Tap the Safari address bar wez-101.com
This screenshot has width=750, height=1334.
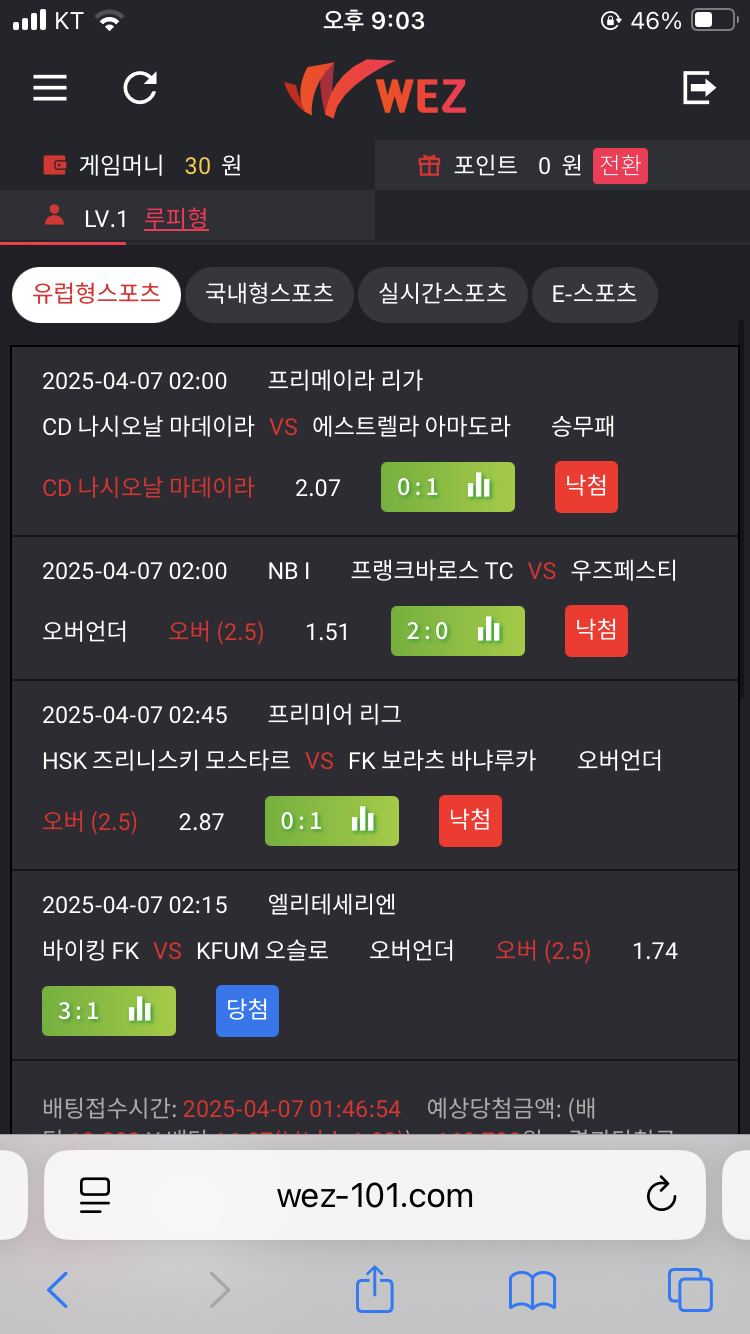click(375, 1195)
